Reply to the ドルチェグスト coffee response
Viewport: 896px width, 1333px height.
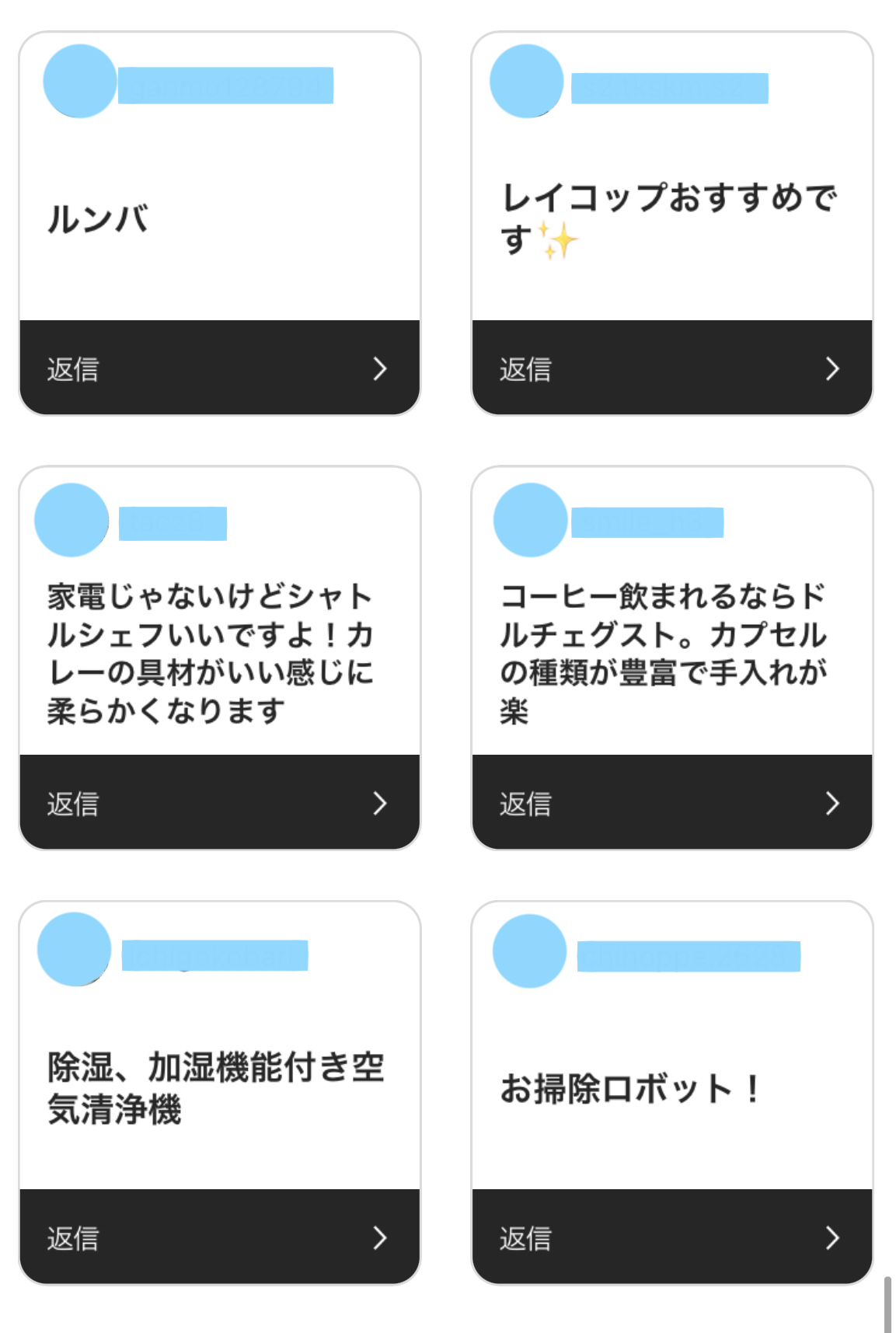[x=671, y=802]
